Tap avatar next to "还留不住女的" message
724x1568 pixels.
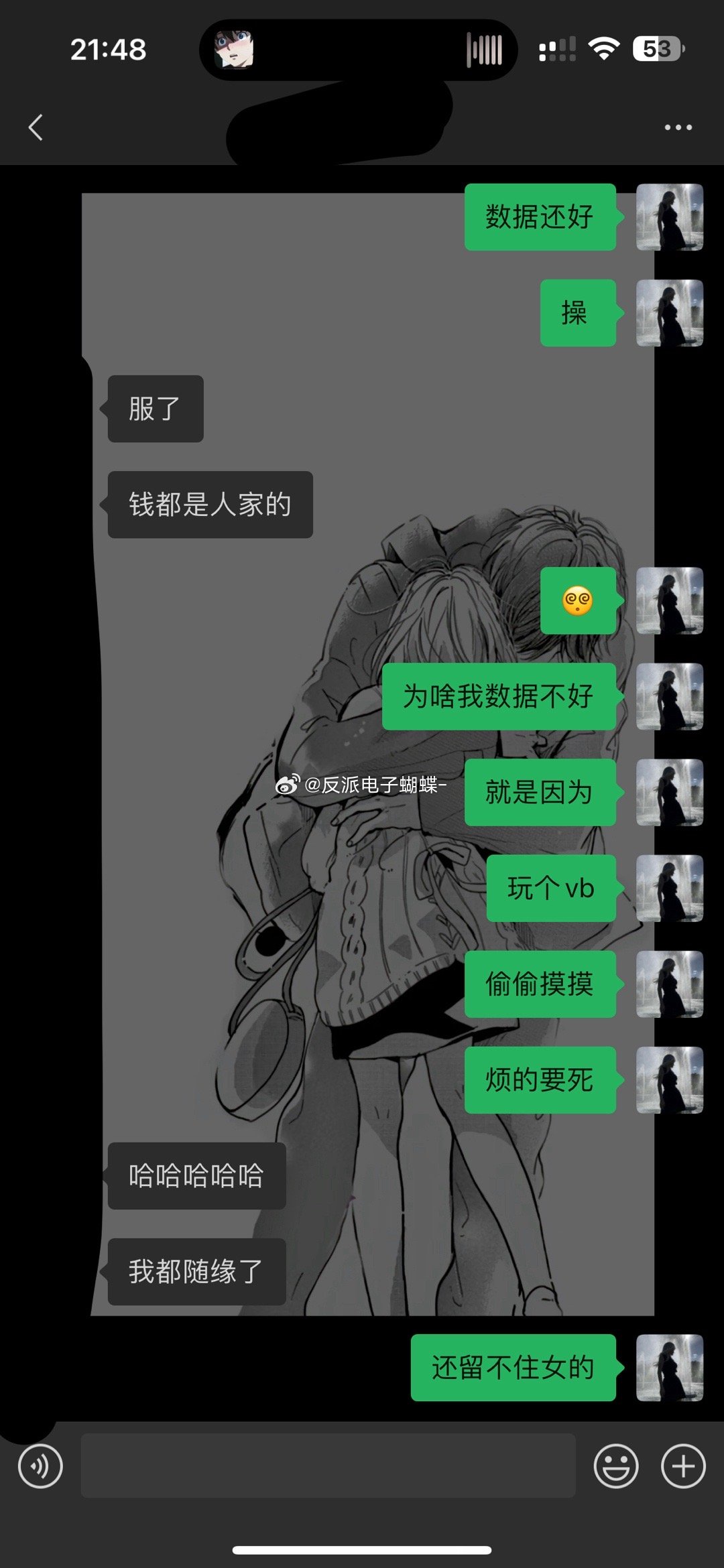click(669, 1368)
